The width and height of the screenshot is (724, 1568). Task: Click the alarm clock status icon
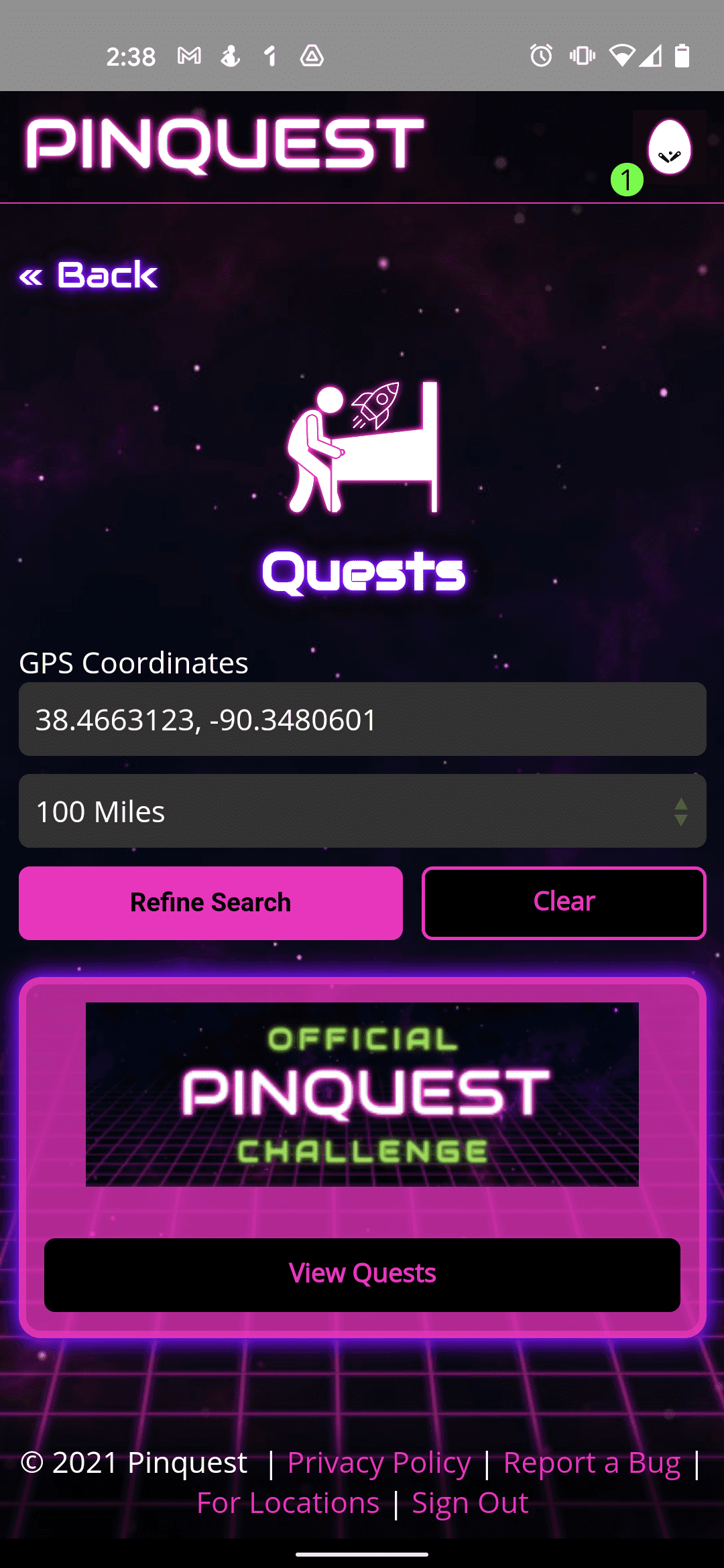(540, 56)
